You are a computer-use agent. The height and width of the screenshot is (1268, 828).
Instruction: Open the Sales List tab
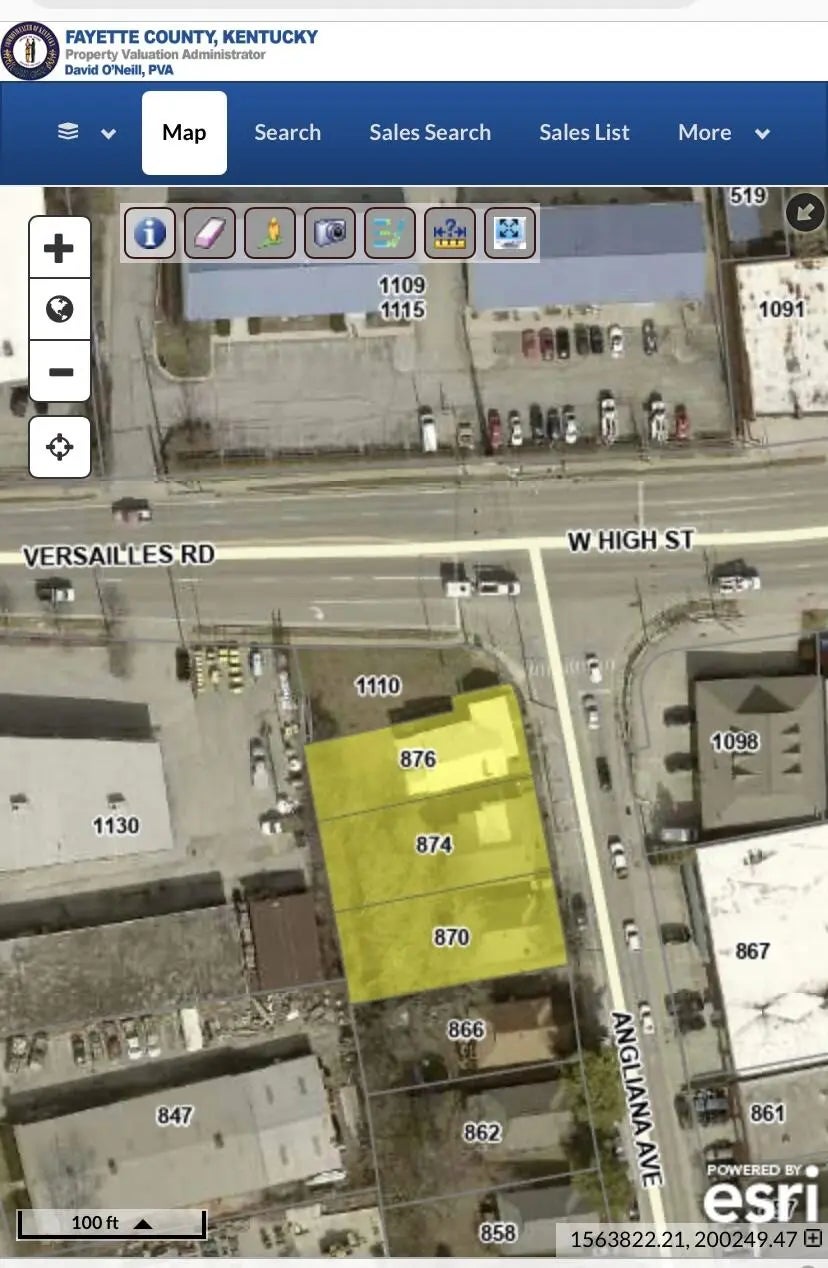(x=584, y=133)
